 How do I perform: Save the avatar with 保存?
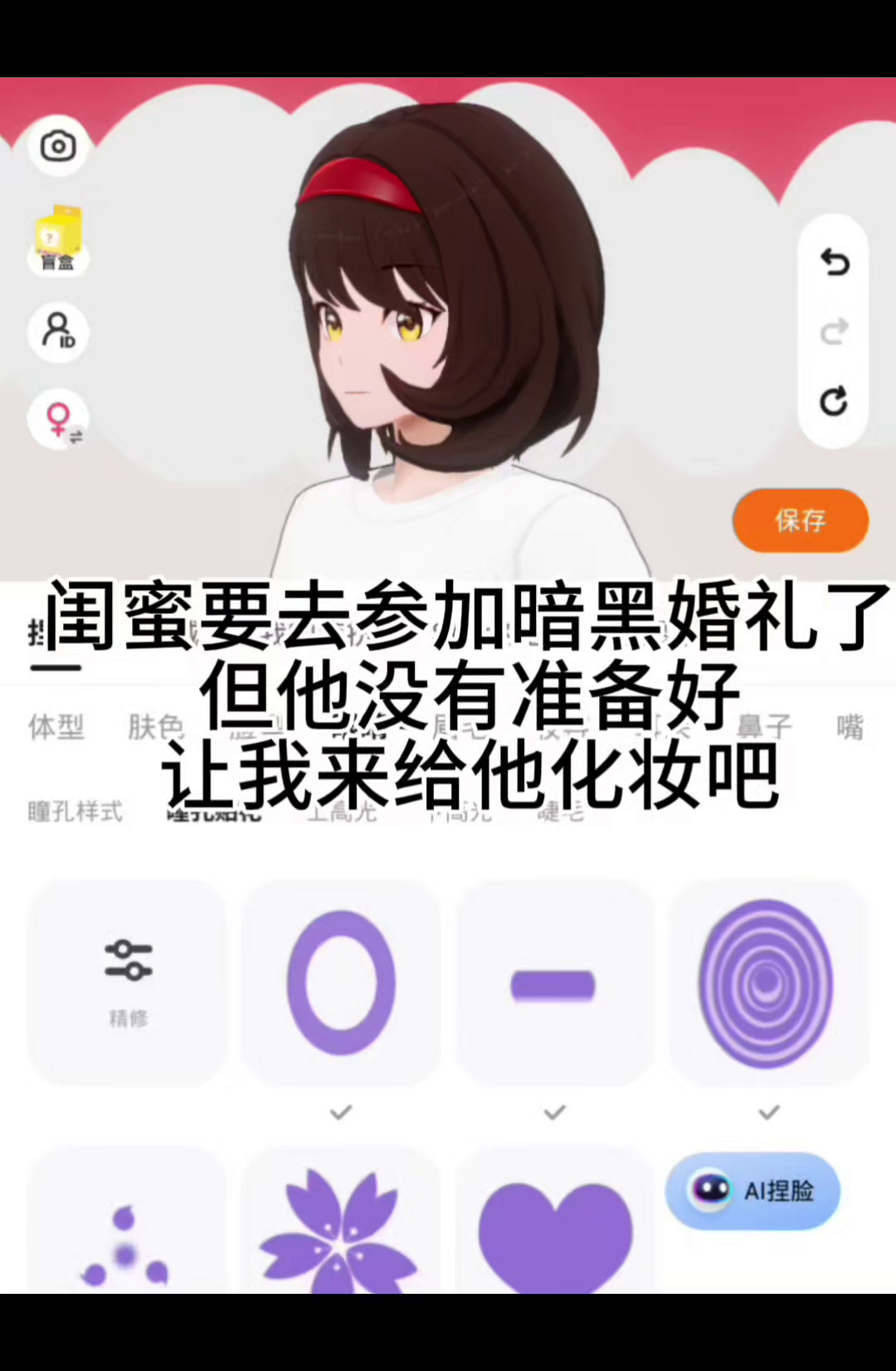[800, 520]
